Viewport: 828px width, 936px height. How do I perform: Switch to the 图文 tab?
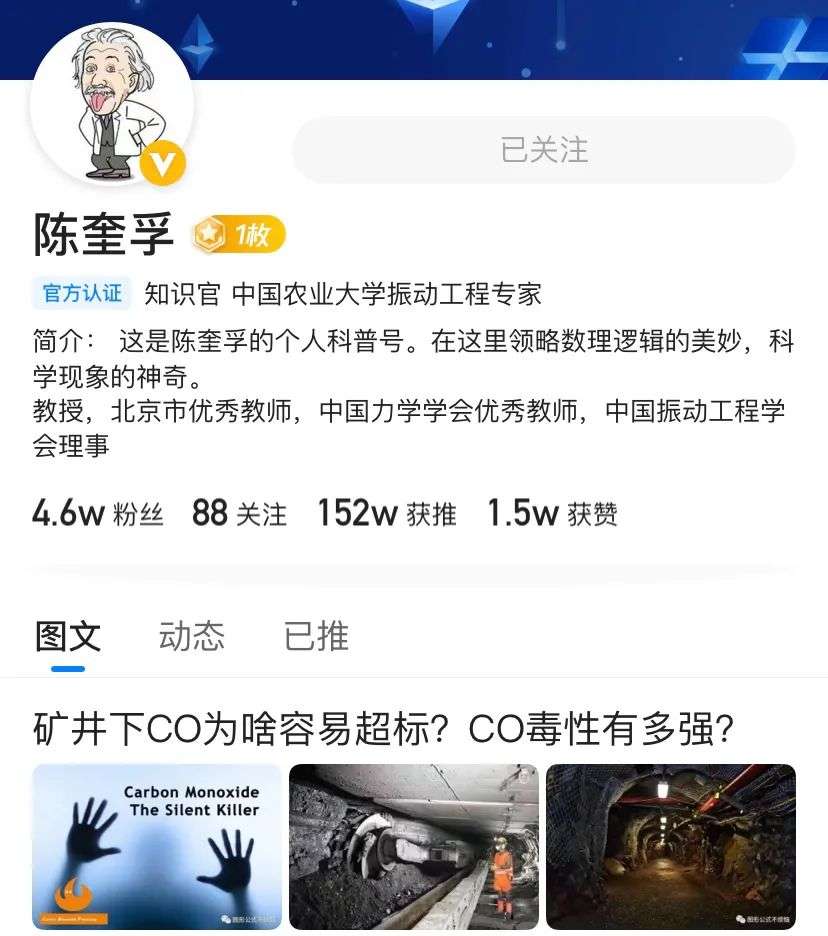coord(68,636)
